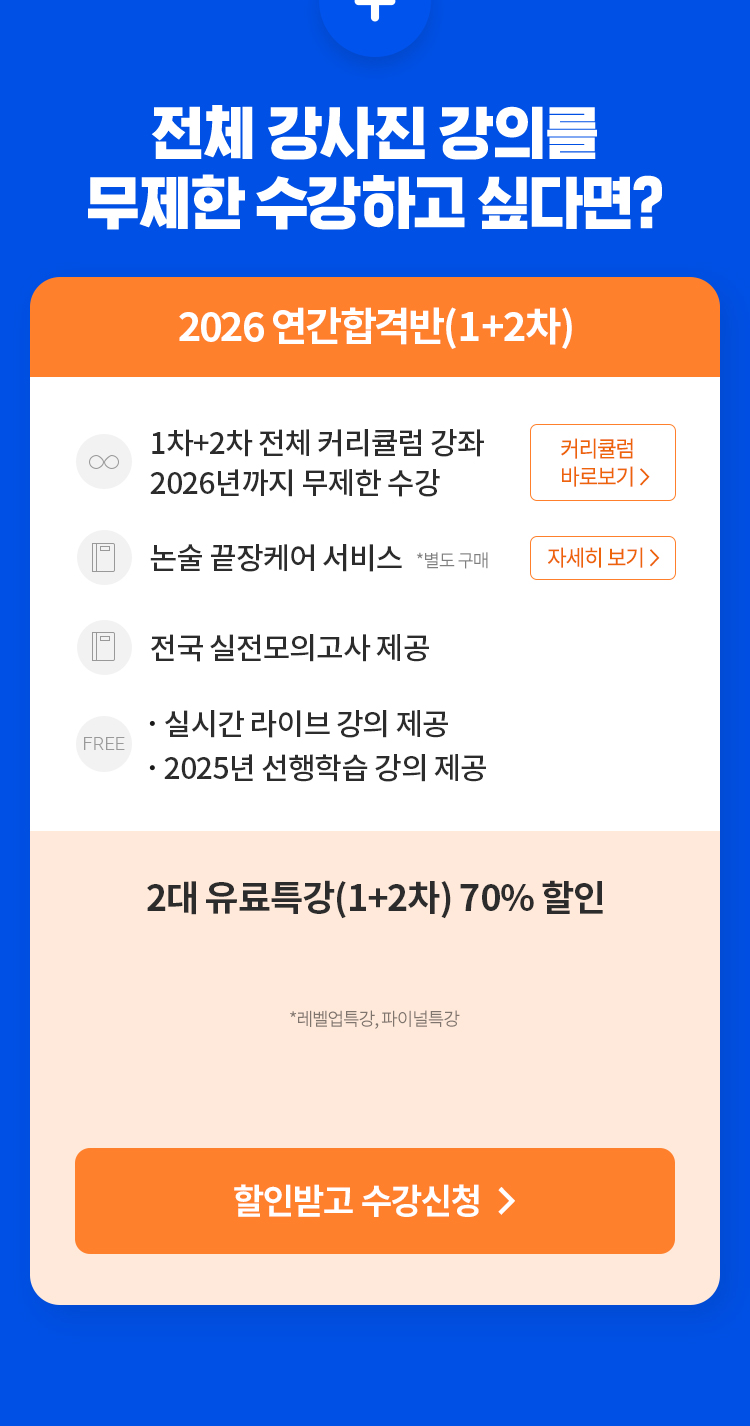The height and width of the screenshot is (1426, 750).
Task: Open 자세히 보기 for 논술 끝장케어
Action: [x=602, y=558]
